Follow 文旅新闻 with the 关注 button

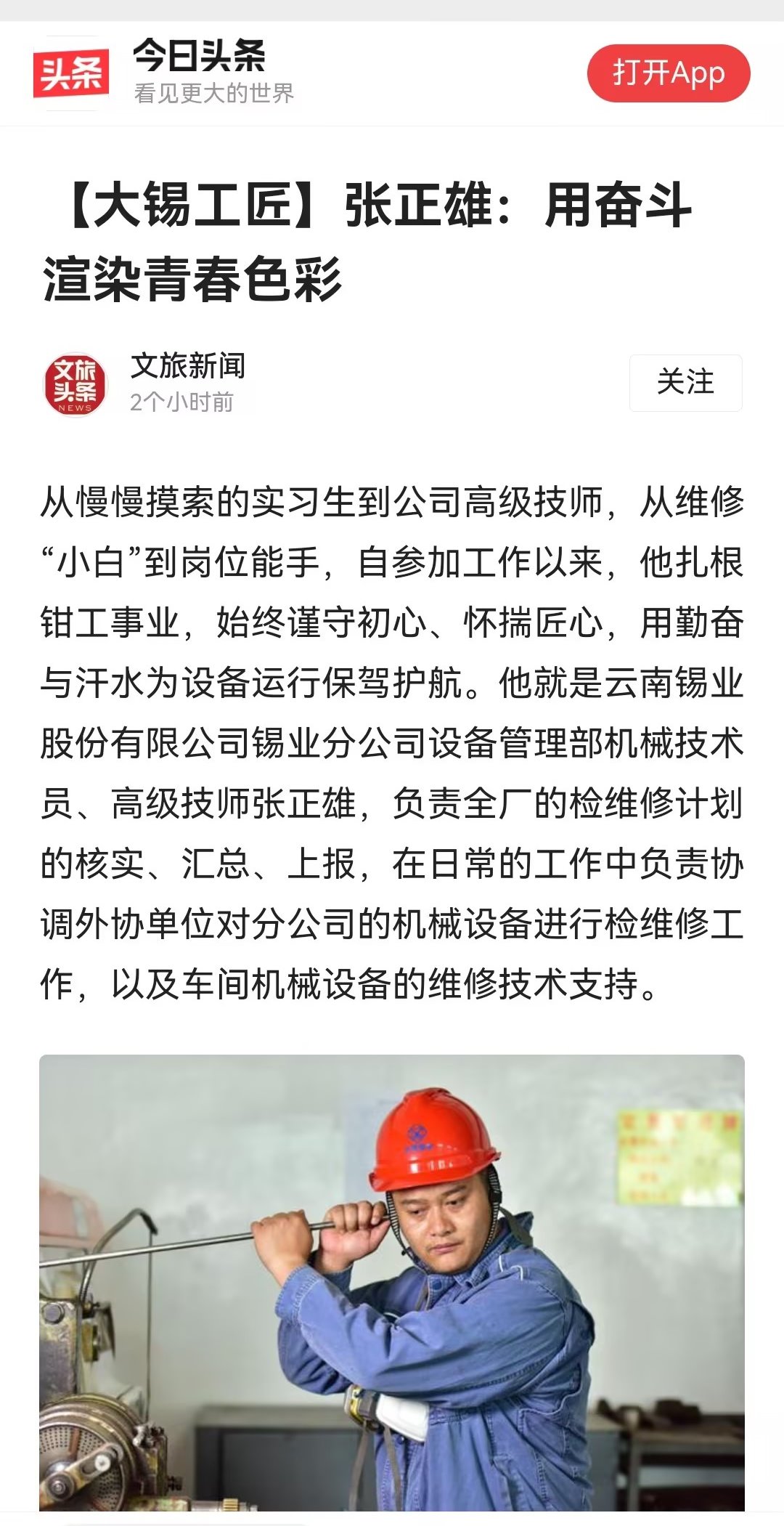(685, 383)
